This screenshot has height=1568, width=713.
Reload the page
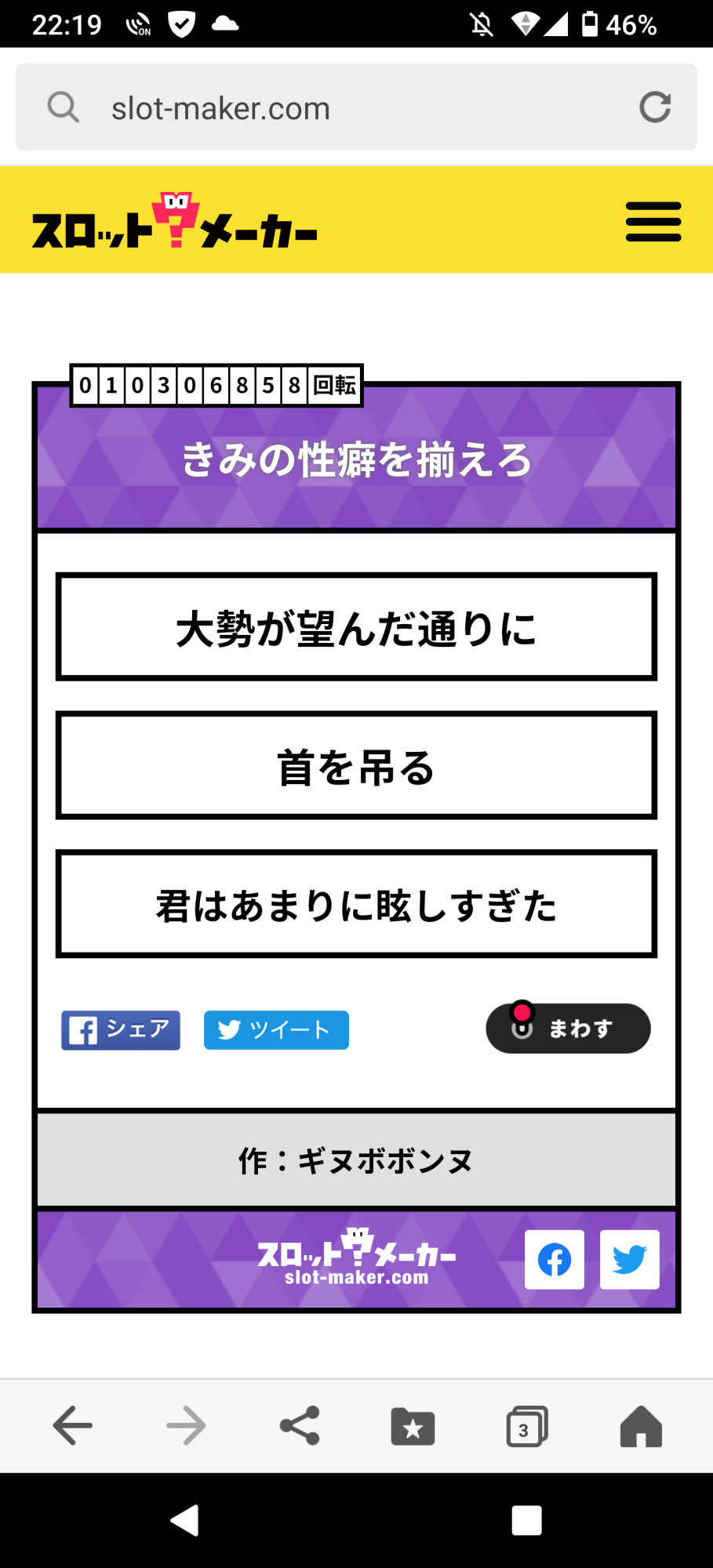coord(655,107)
